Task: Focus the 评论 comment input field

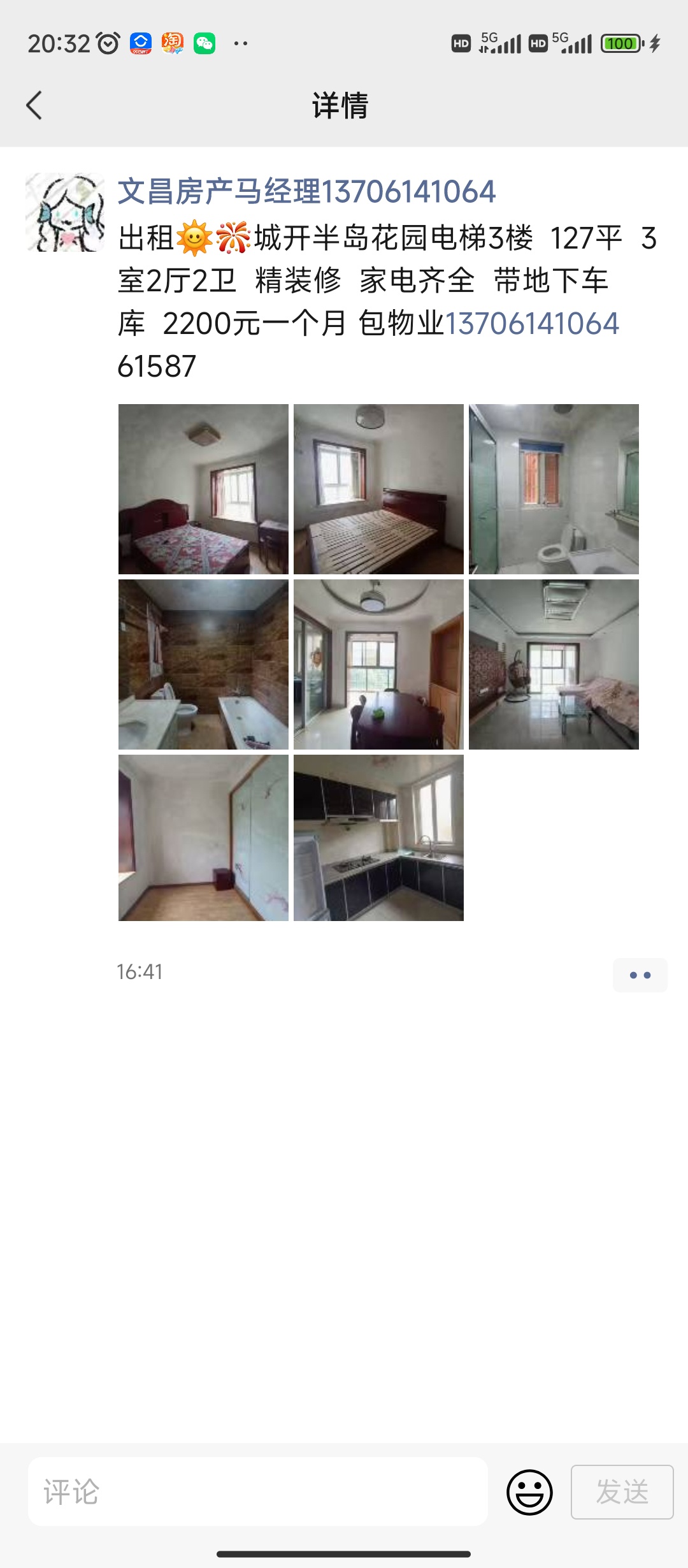Action: point(257,1492)
